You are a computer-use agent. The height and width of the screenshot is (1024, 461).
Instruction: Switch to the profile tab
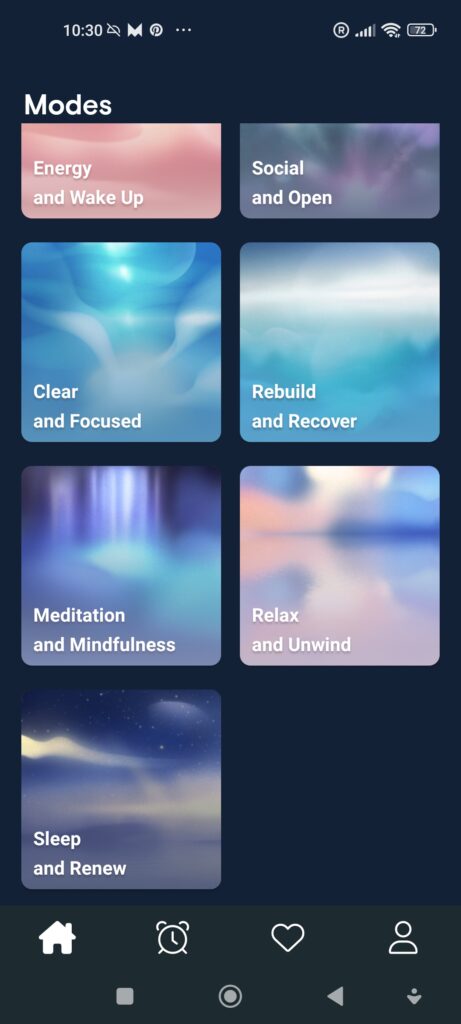pos(403,938)
